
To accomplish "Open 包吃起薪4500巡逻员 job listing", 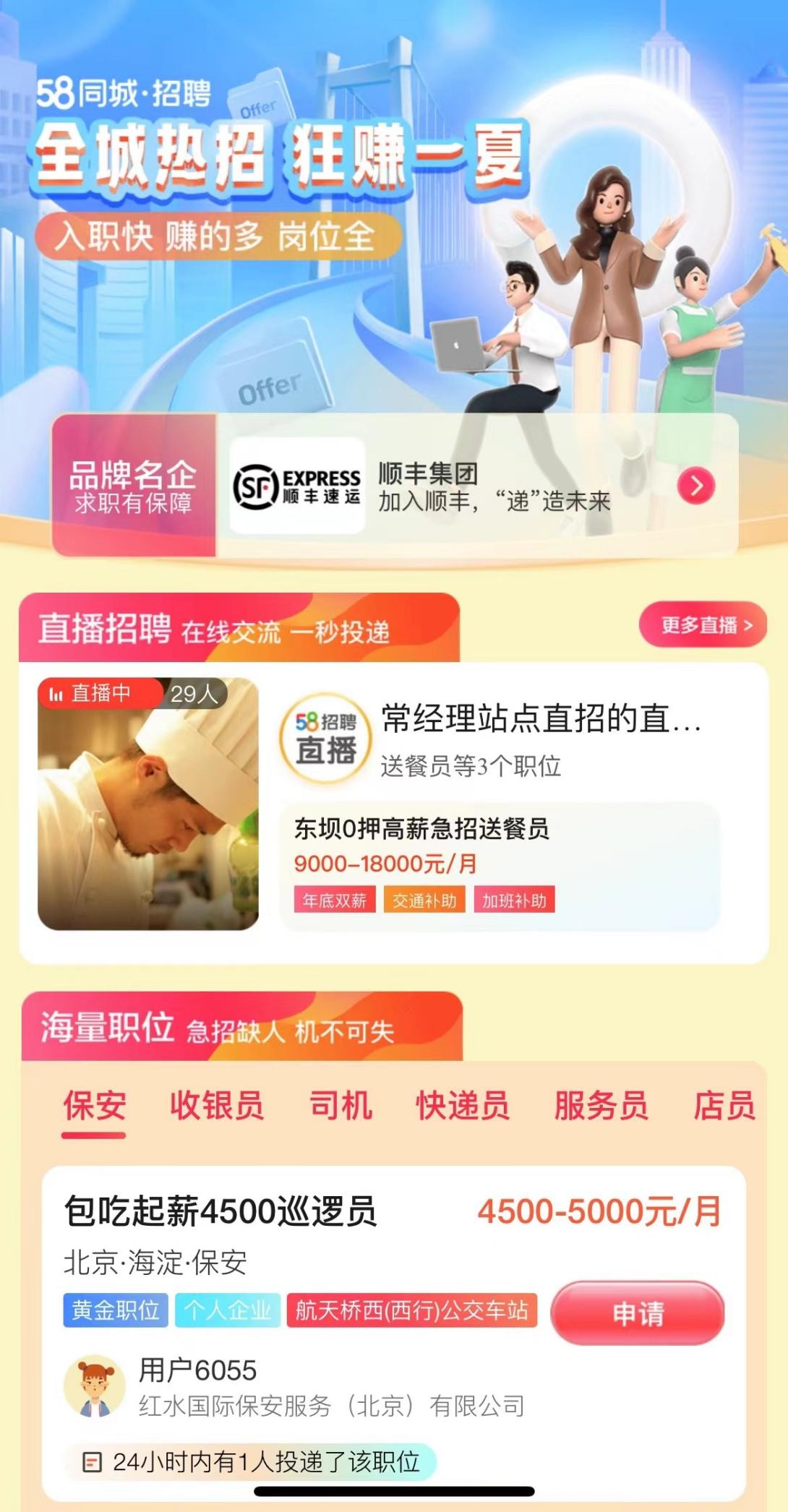I will (x=220, y=1211).
